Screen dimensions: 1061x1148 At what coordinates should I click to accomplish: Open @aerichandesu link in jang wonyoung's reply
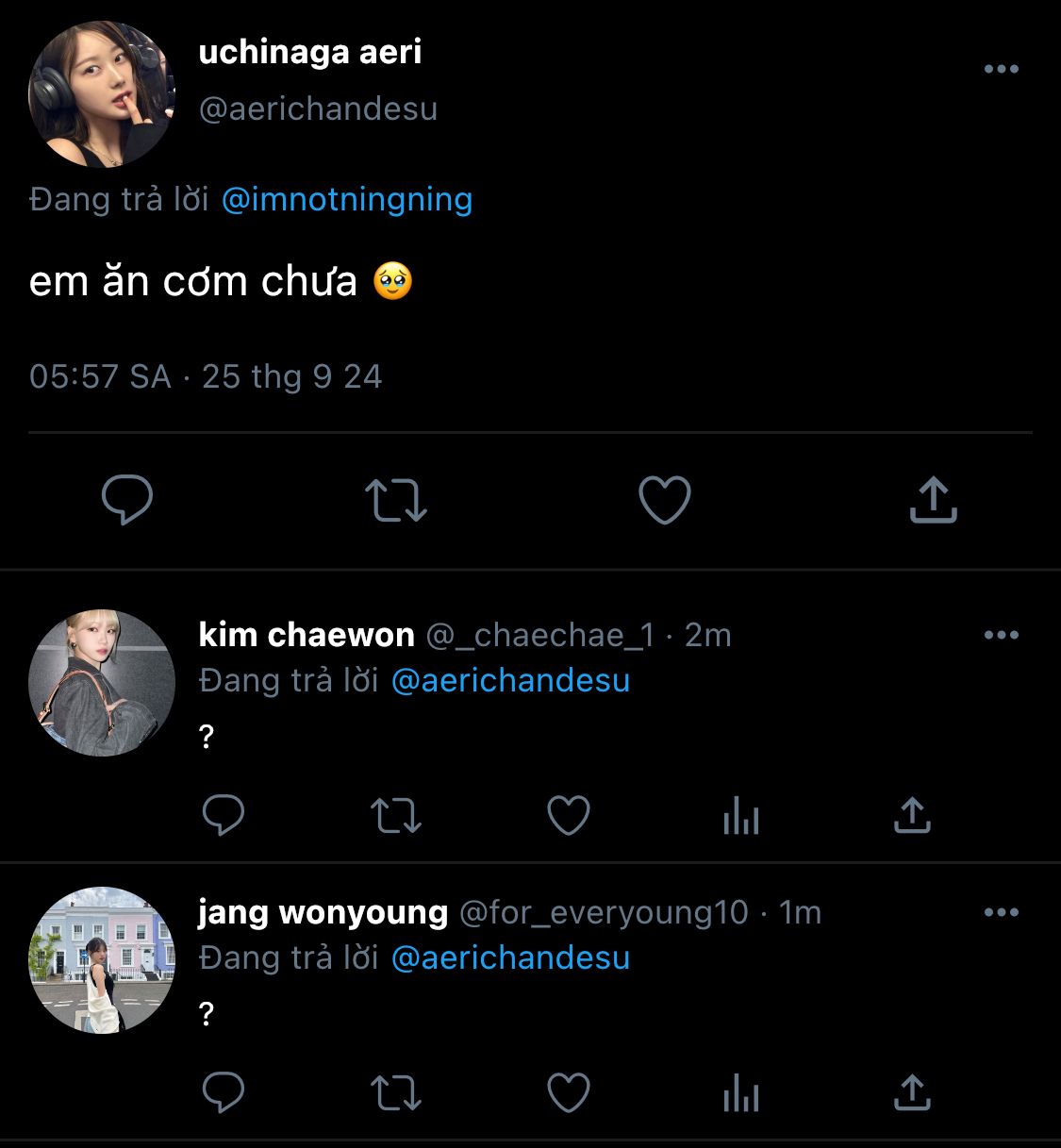click(x=509, y=958)
